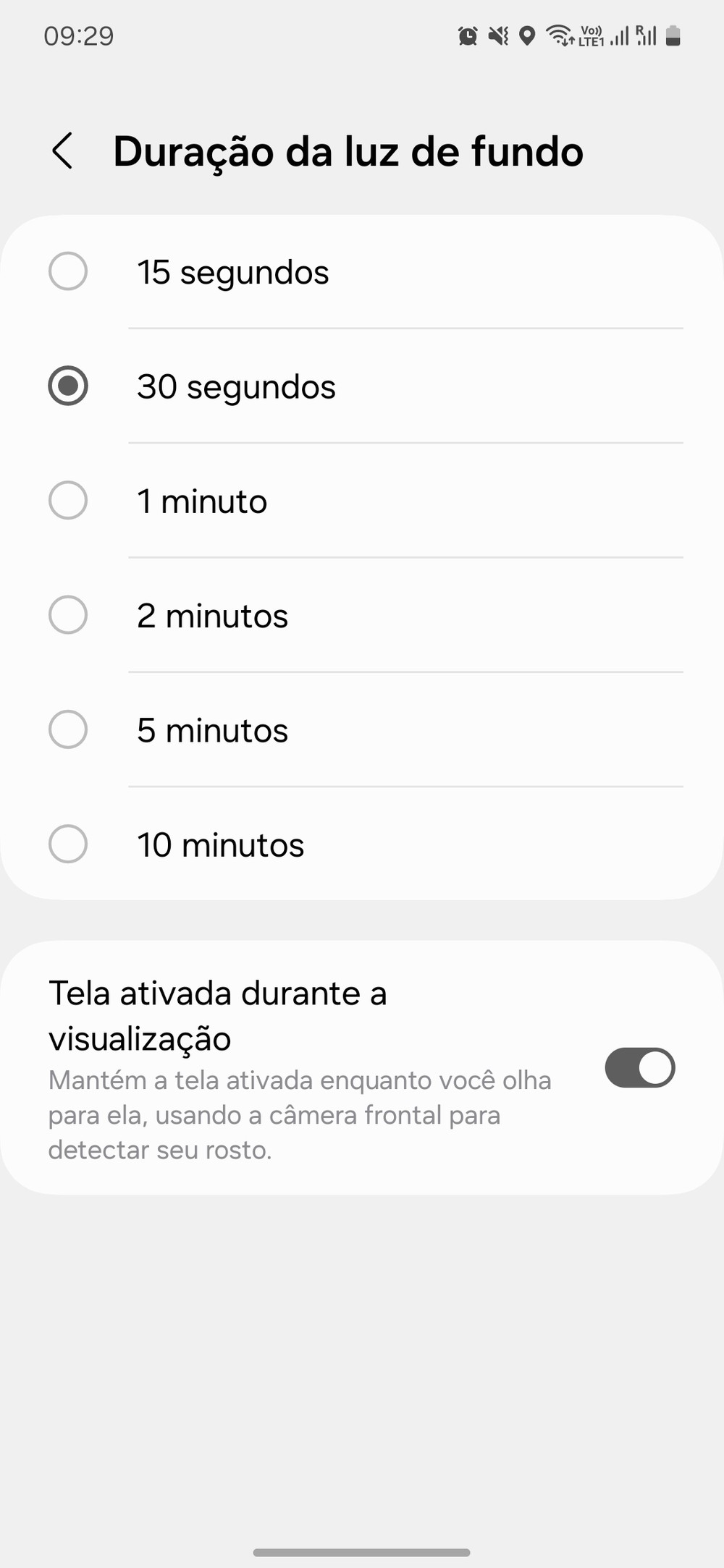
Task: Choose 10 minutos backlight duration
Action: [x=68, y=844]
